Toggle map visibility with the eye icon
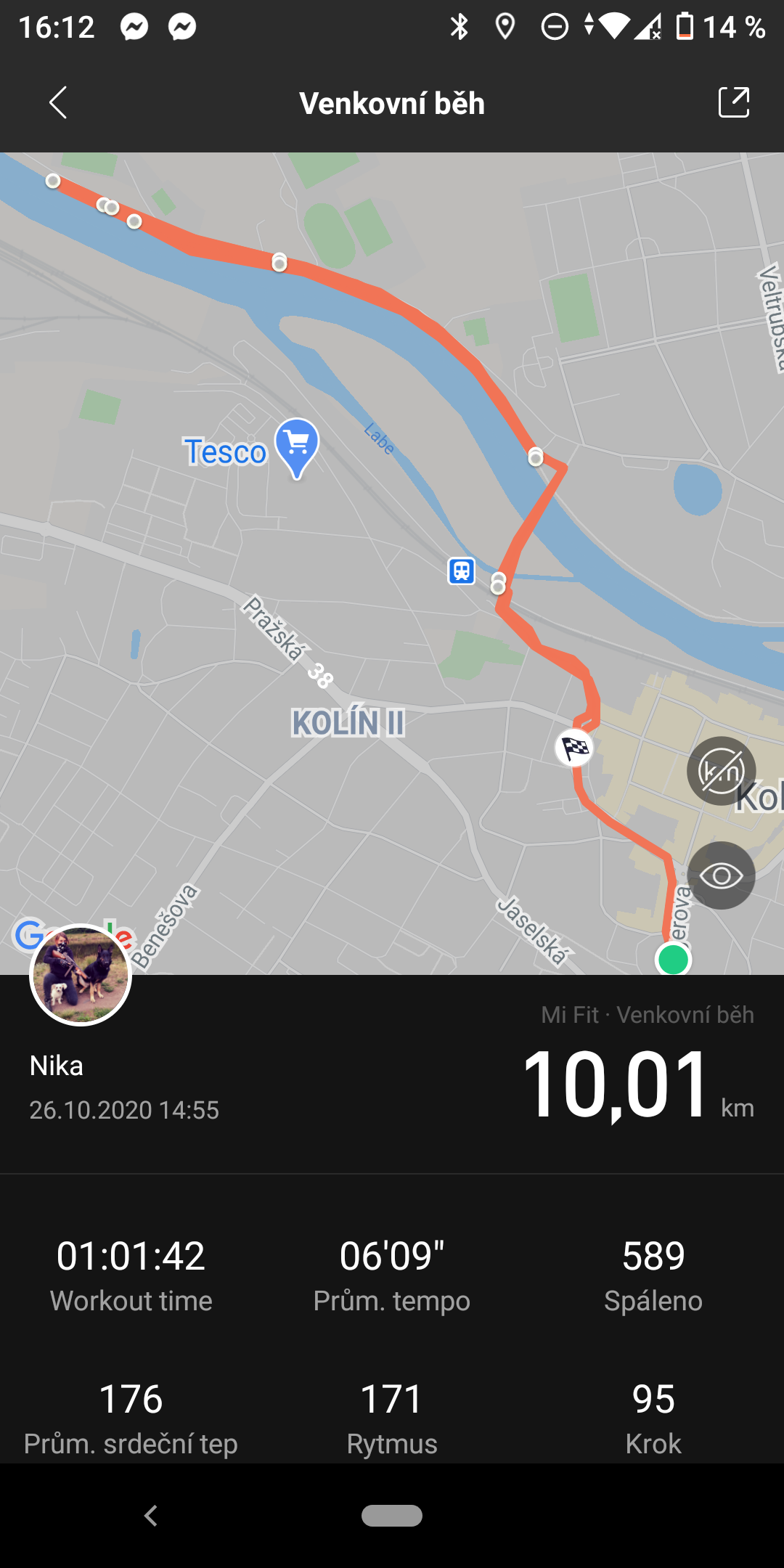Image resolution: width=784 pixels, height=1568 pixels. click(x=722, y=875)
